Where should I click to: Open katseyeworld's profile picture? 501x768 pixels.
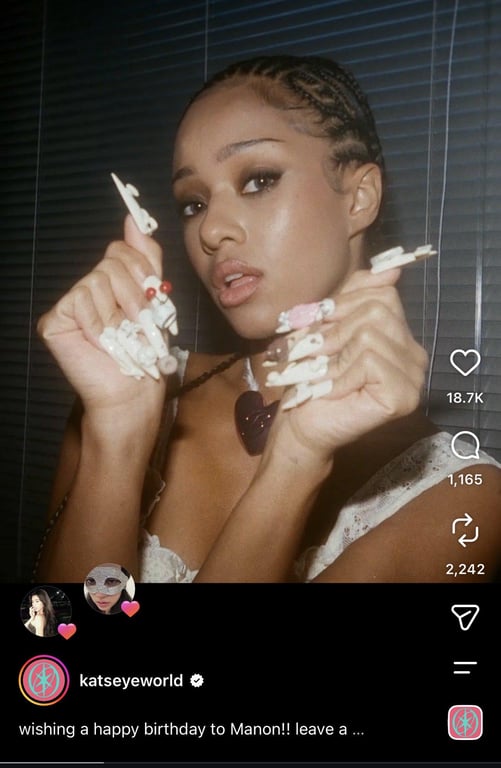44,680
